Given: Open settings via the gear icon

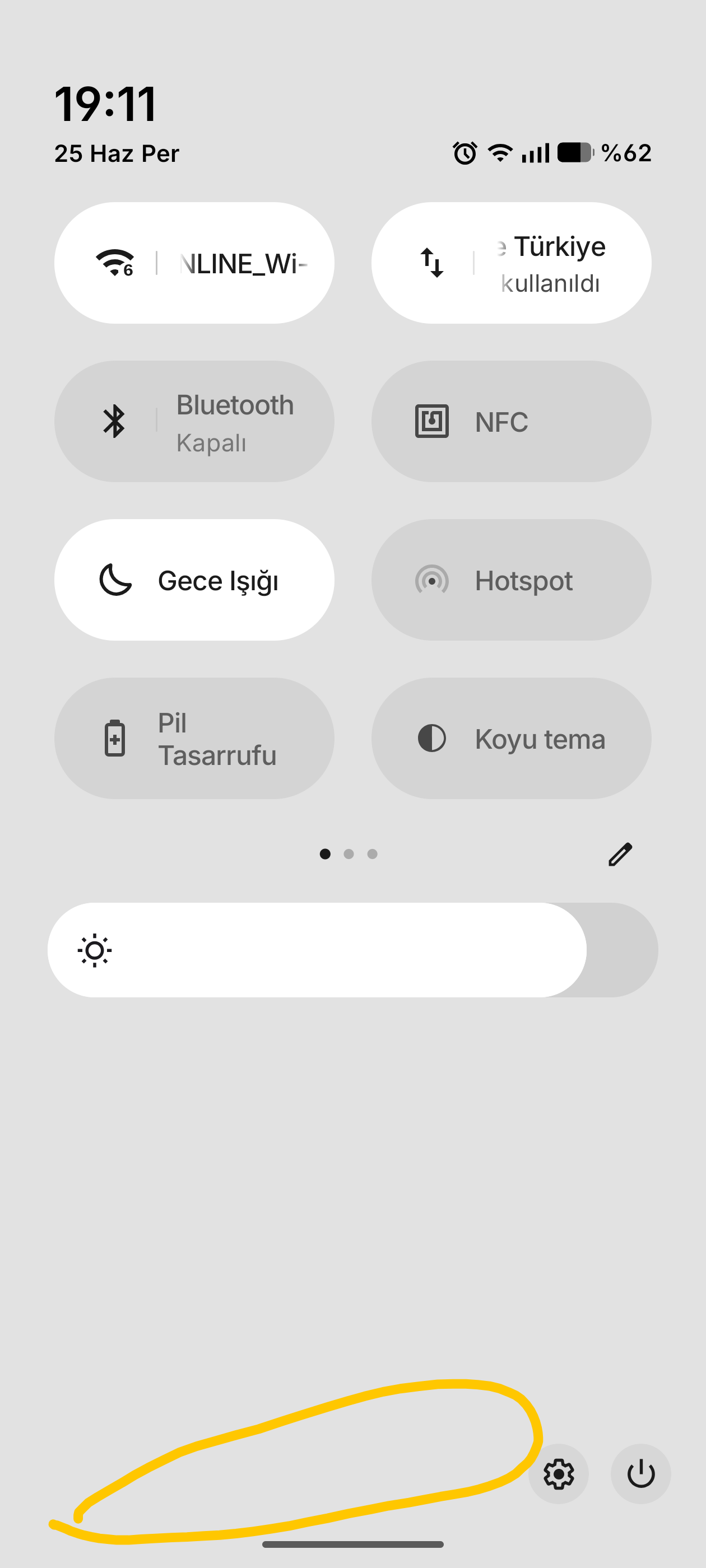Looking at the screenshot, I should (x=559, y=1474).
